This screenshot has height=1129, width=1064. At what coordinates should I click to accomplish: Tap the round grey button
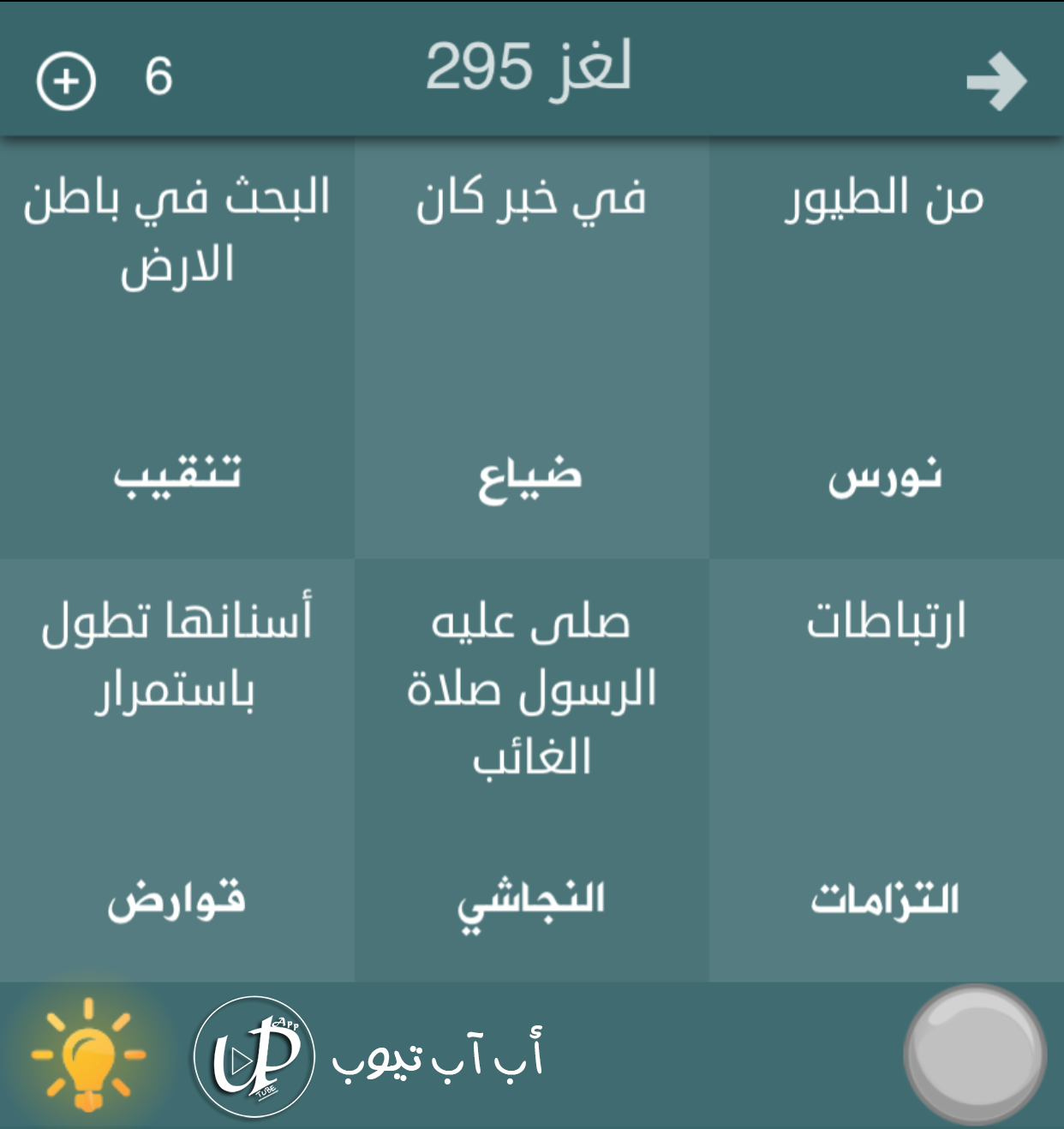pyautogui.click(x=974, y=1054)
